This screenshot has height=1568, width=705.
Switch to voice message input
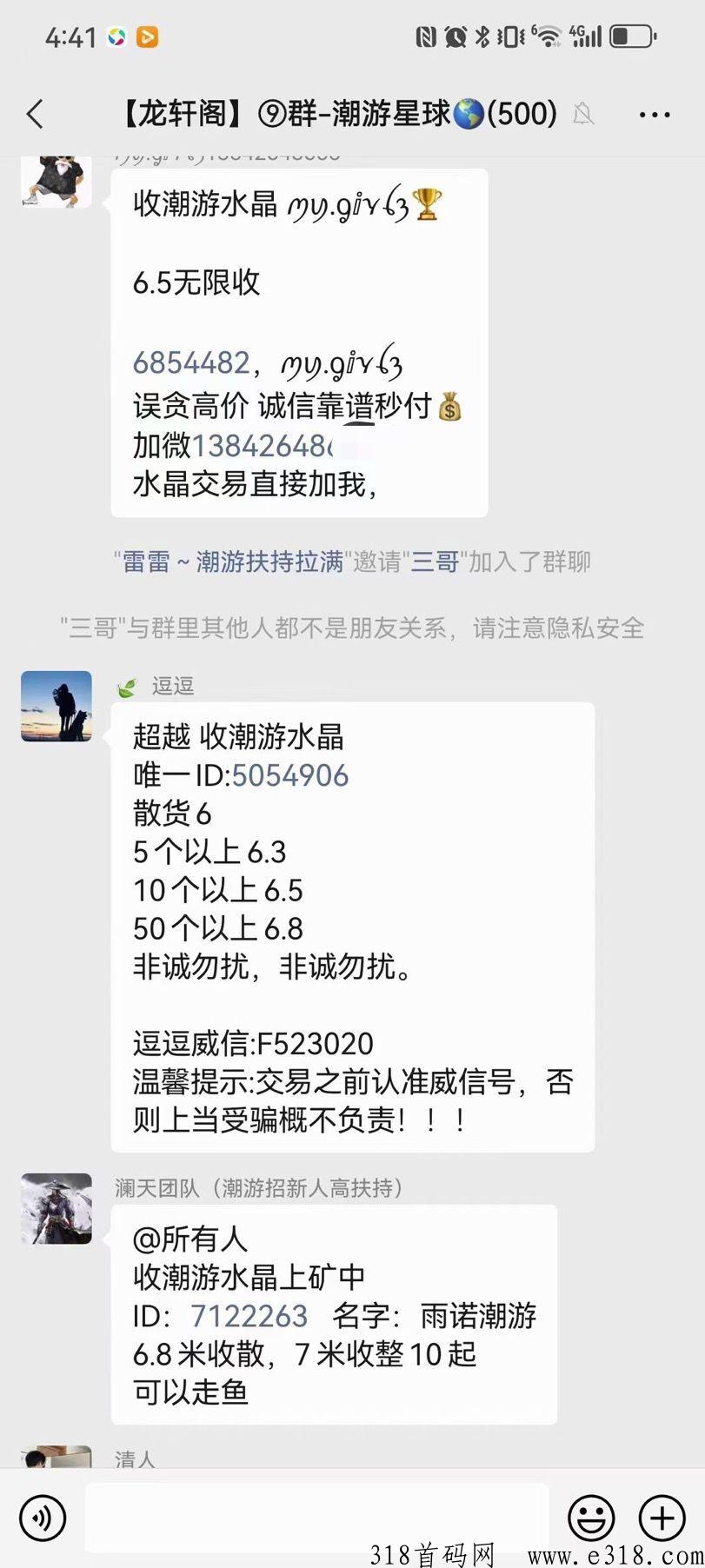[x=43, y=1518]
